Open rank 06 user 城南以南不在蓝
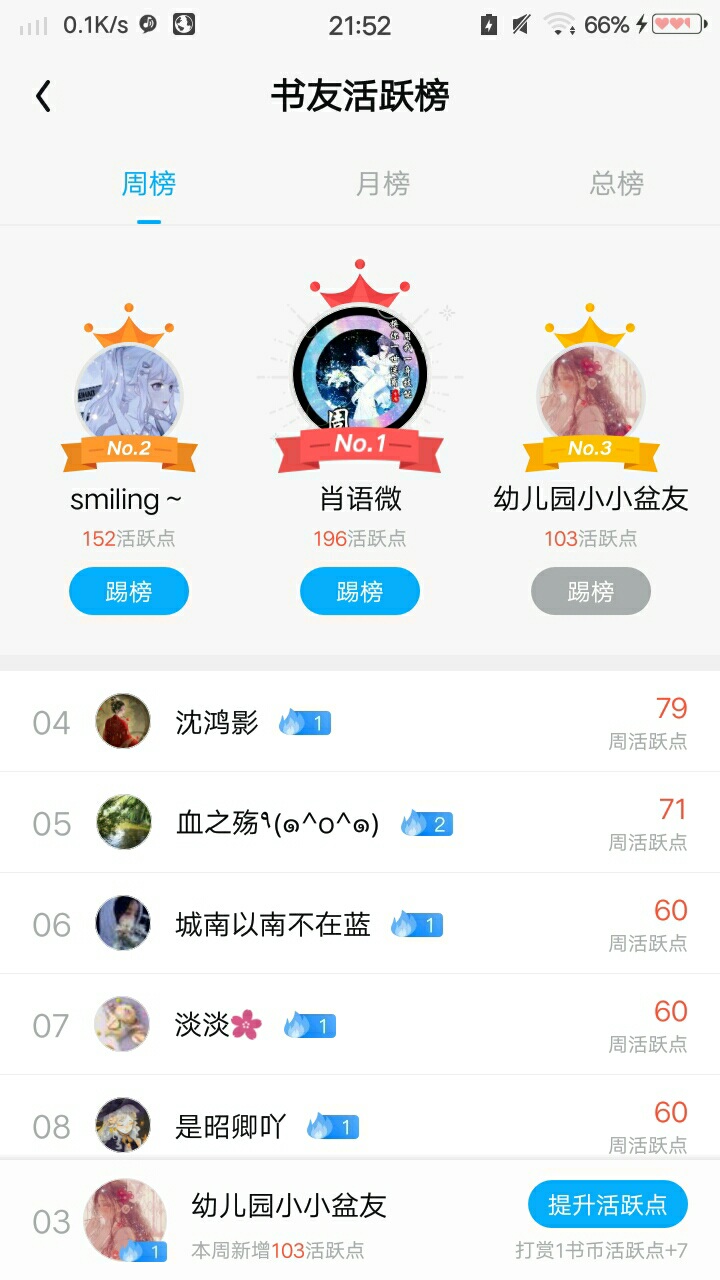The height and width of the screenshot is (1280, 720). click(x=272, y=924)
